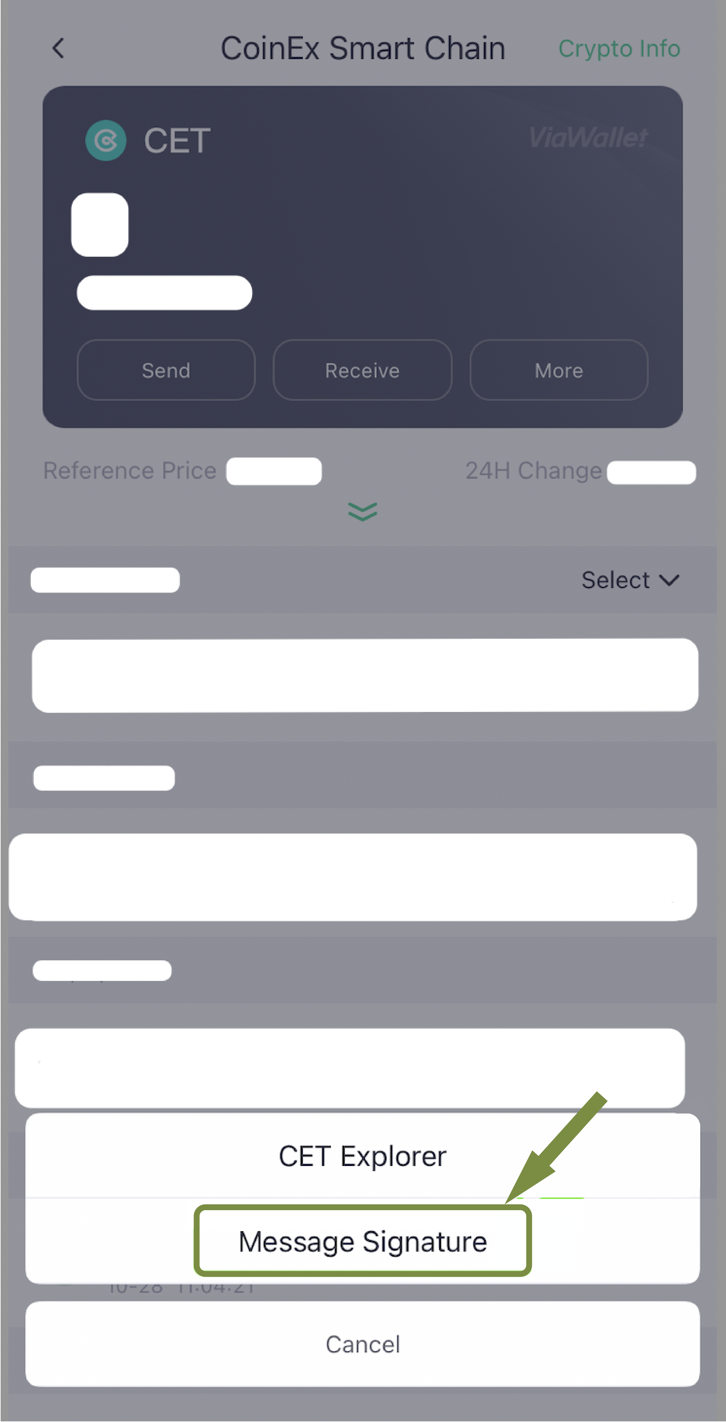Tap the Send button on the CET card
This screenshot has height=1422, width=726.
point(166,370)
